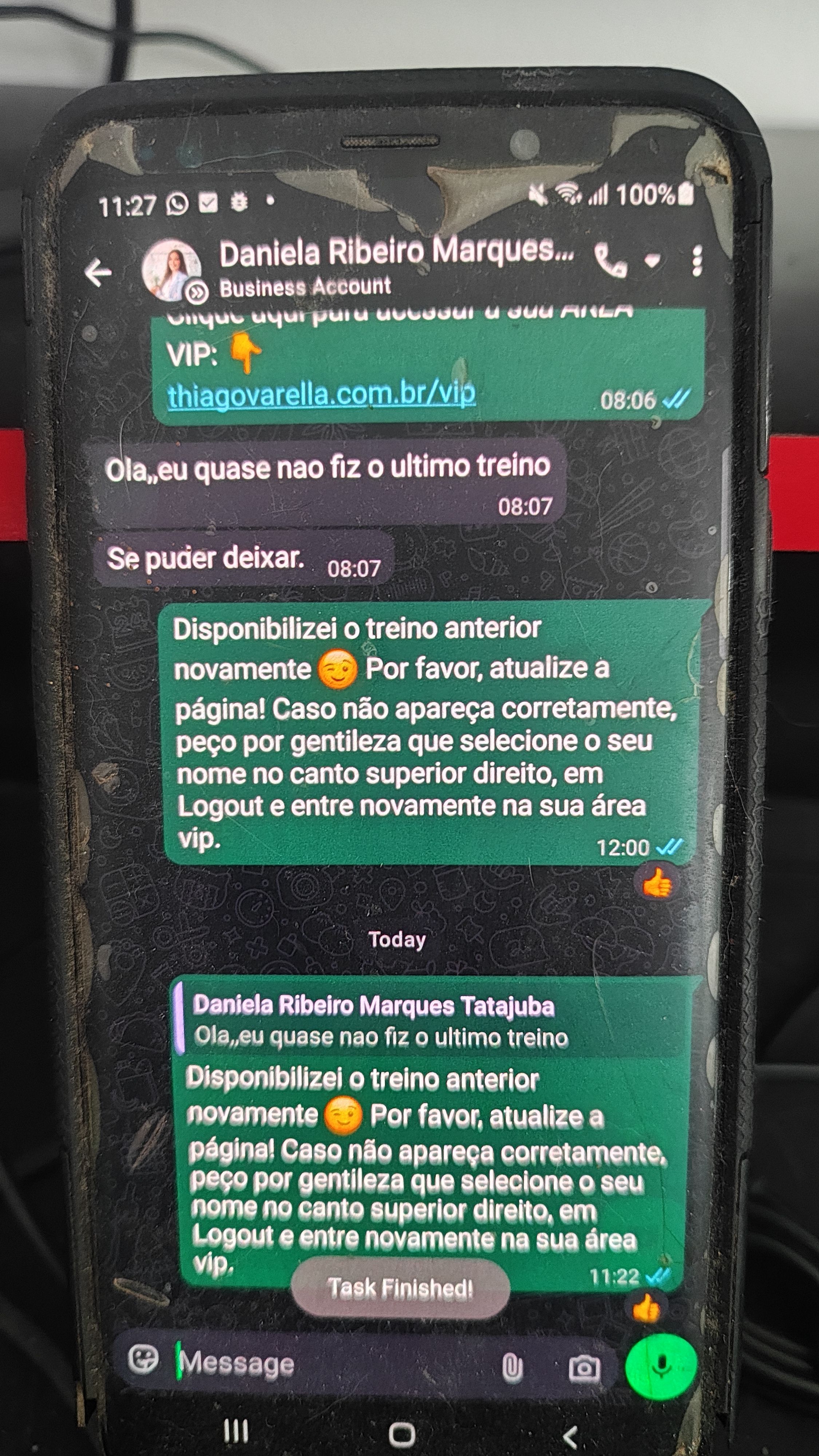Start a call with Daniela
This screenshot has width=819, height=1456.
pyautogui.click(x=610, y=261)
